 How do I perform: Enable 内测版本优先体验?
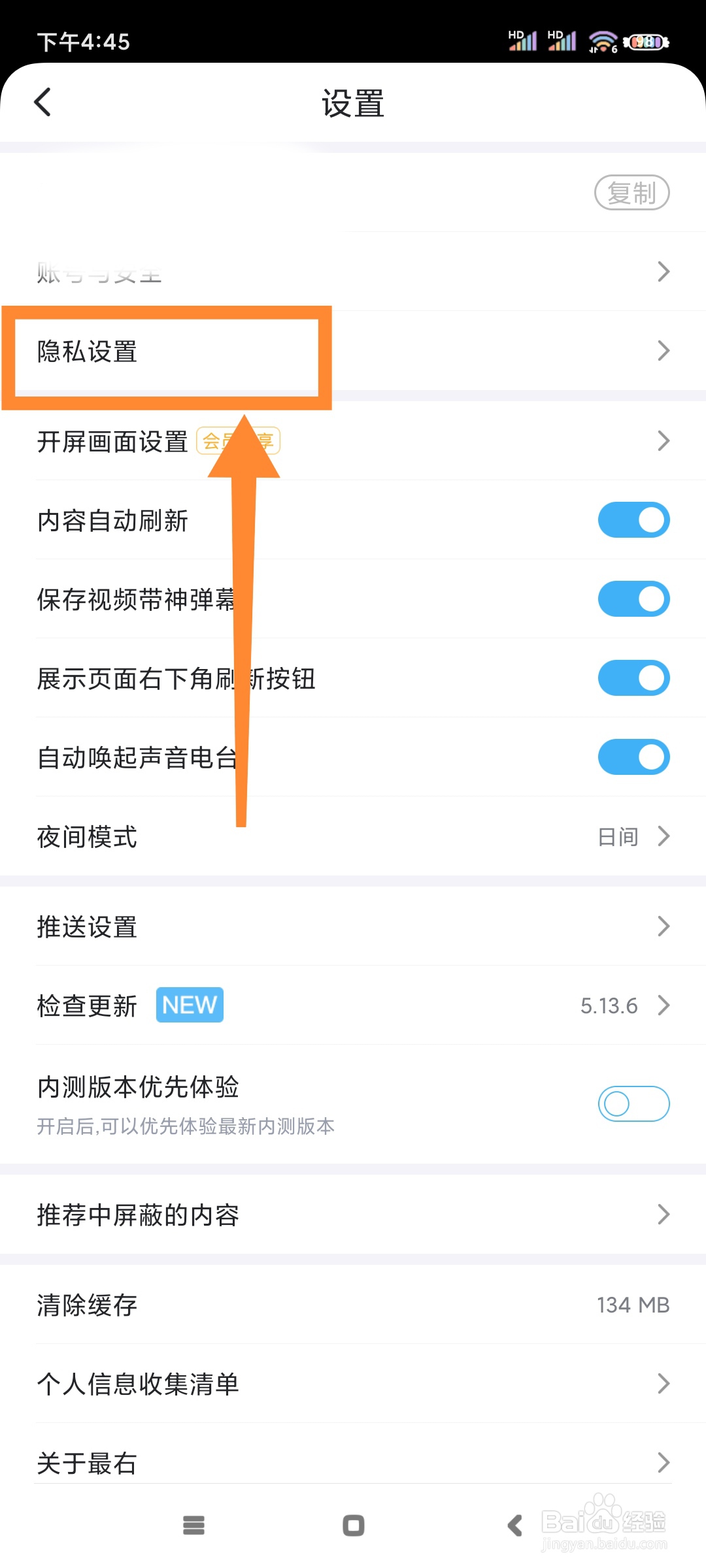(633, 1103)
